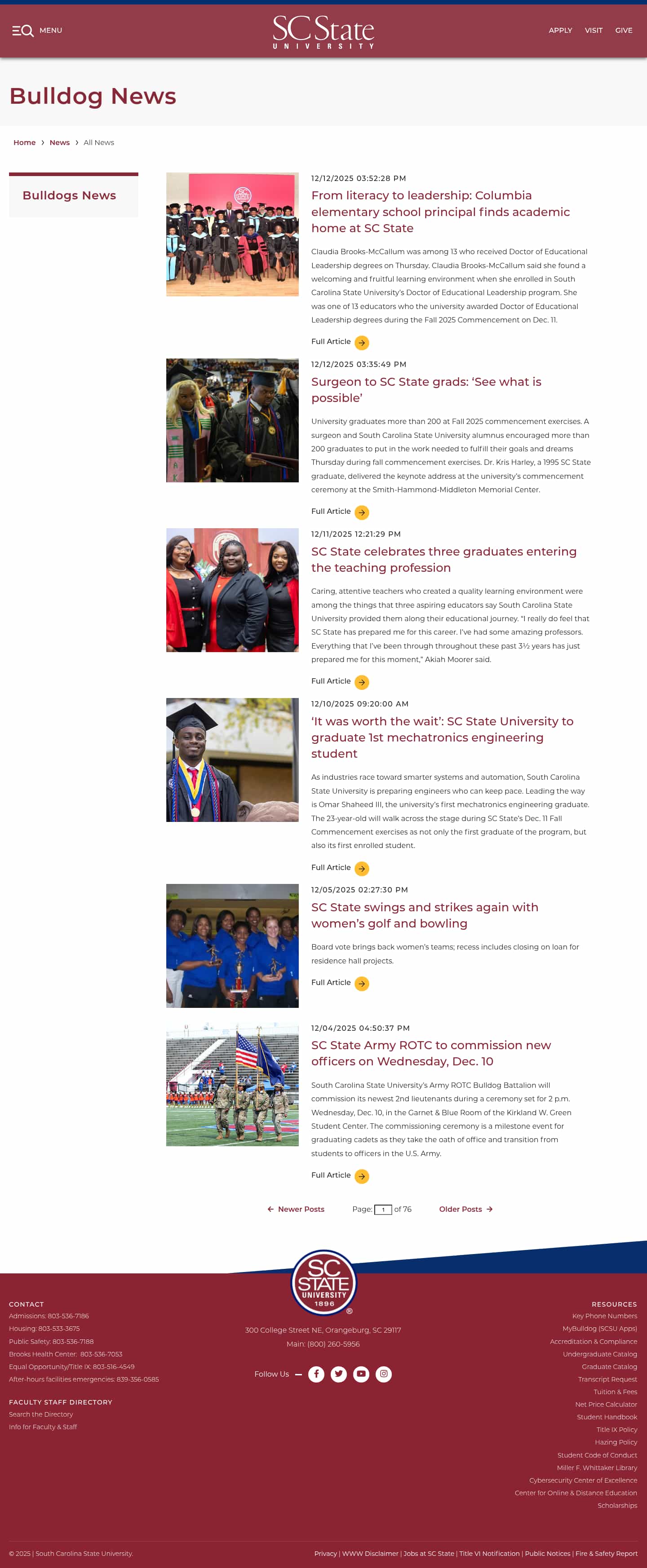The image size is (647, 1568).
Task: Open the Instagram icon in the footer
Action: coord(383,1374)
